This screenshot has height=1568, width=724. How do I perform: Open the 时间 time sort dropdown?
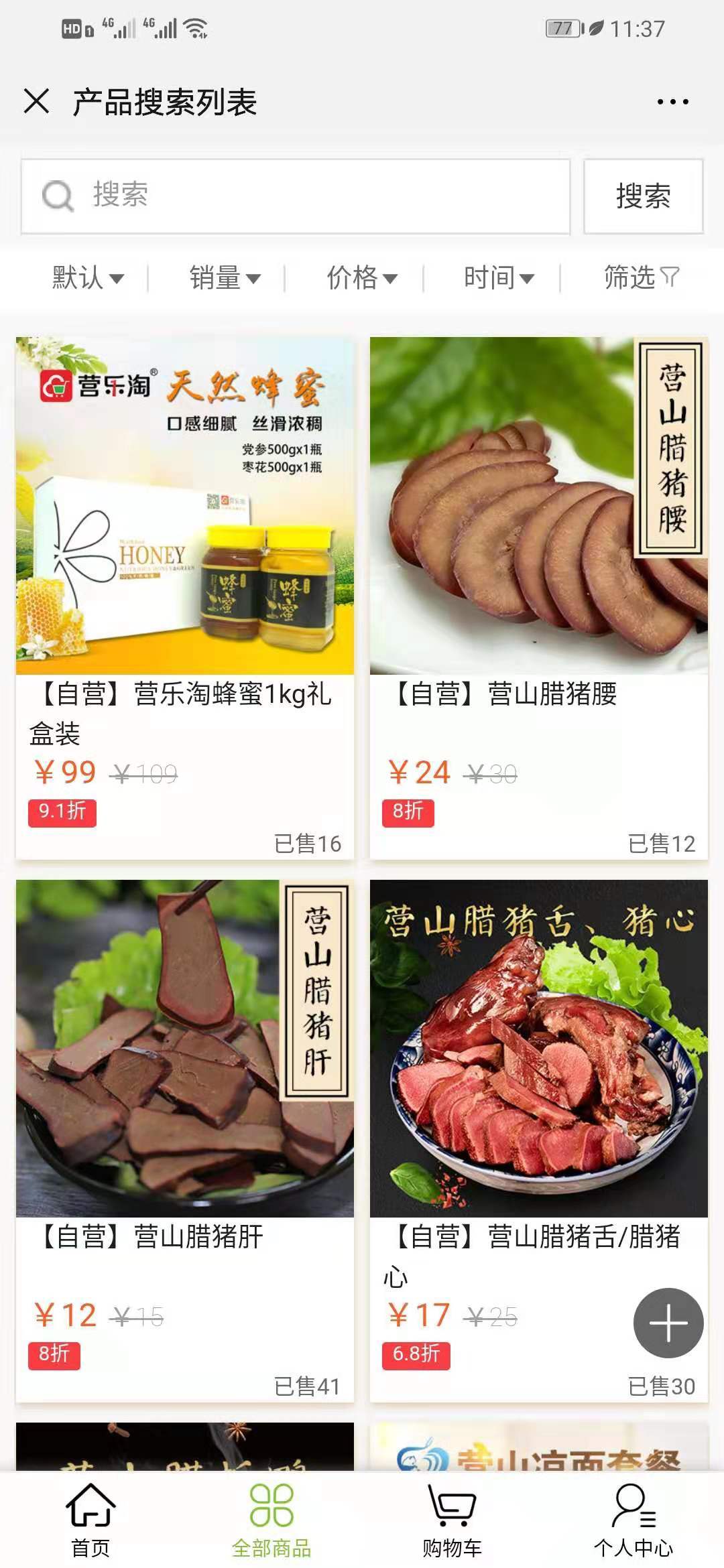tap(498, 277)
